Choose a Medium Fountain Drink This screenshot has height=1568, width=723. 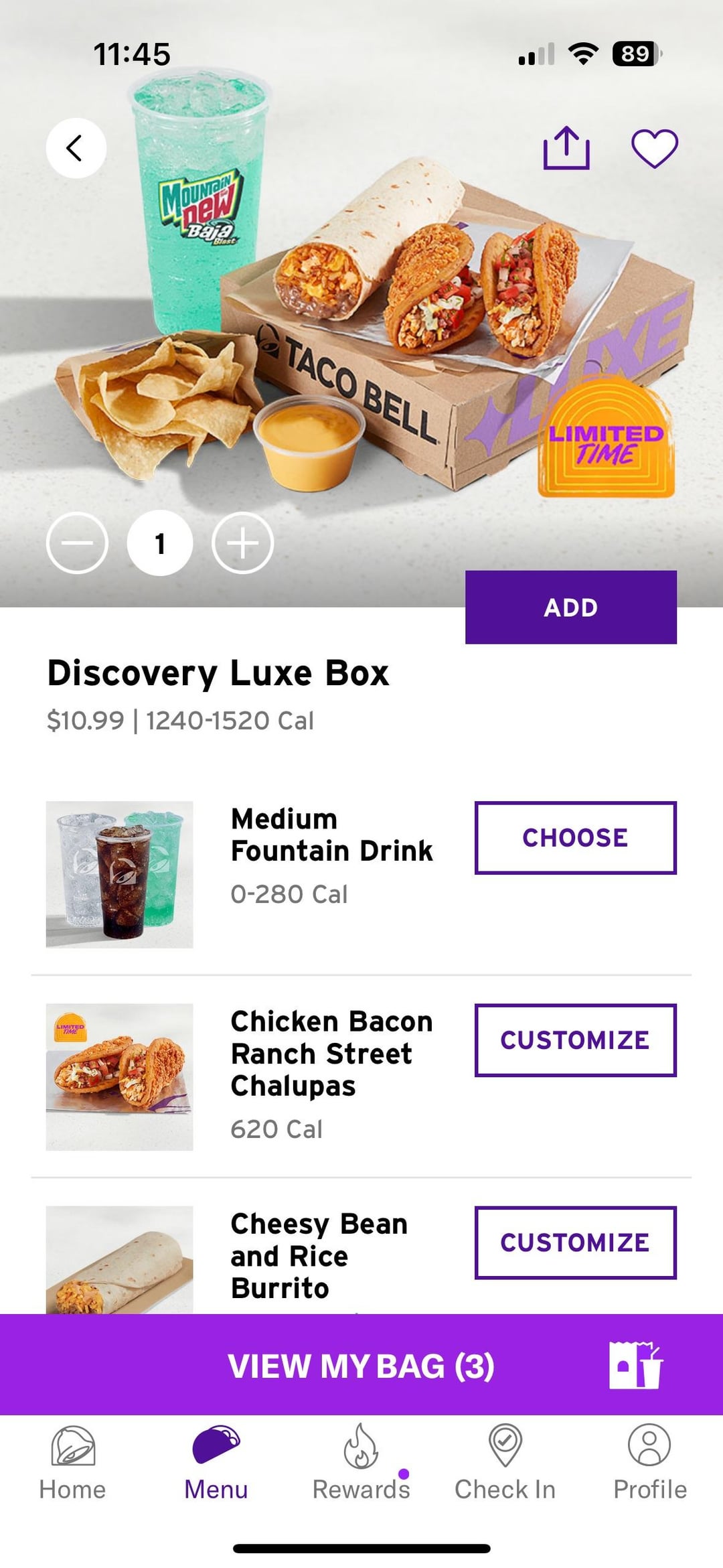(575, 837)
